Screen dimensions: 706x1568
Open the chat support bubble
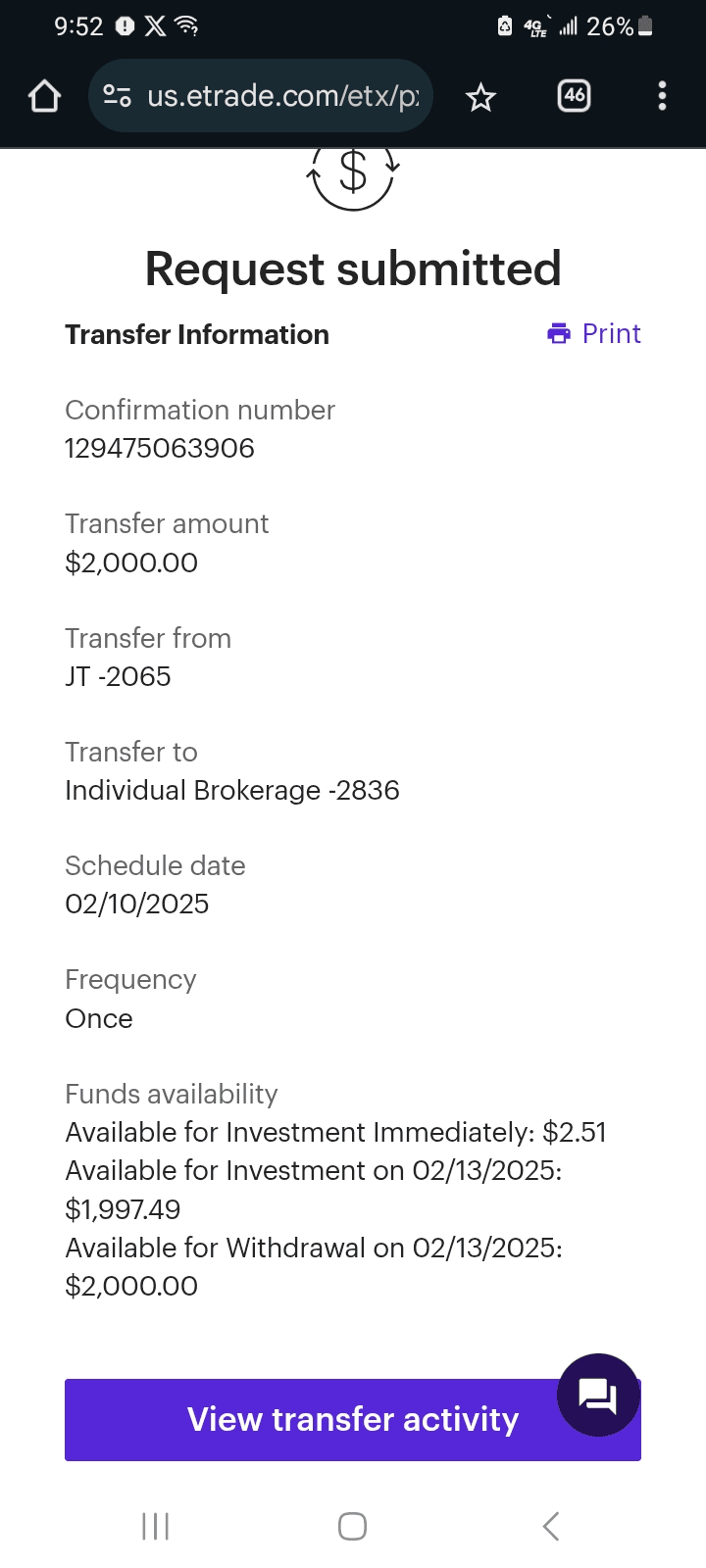click(598, 1395)
